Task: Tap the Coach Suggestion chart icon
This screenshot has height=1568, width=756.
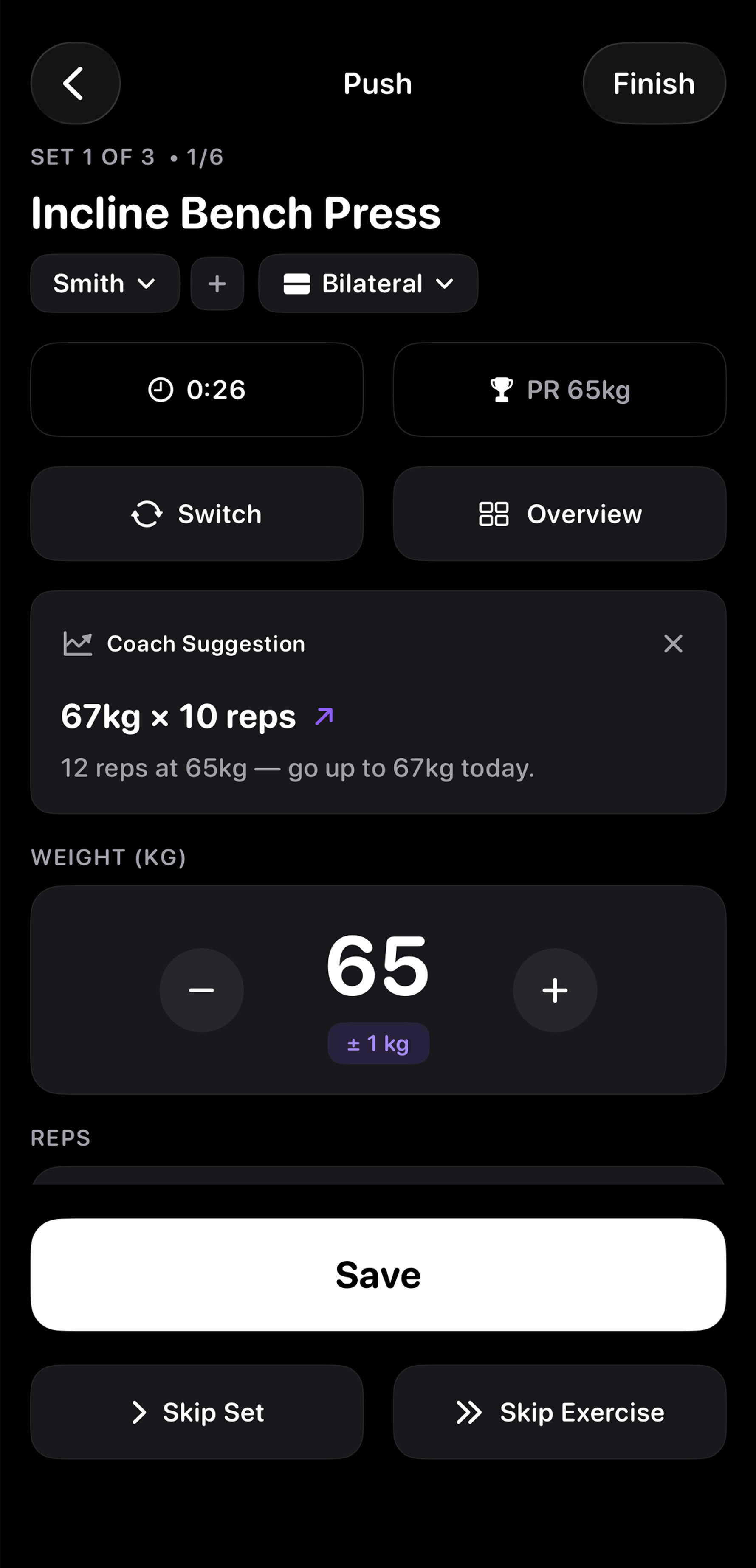Action: [x=78, y=643]
